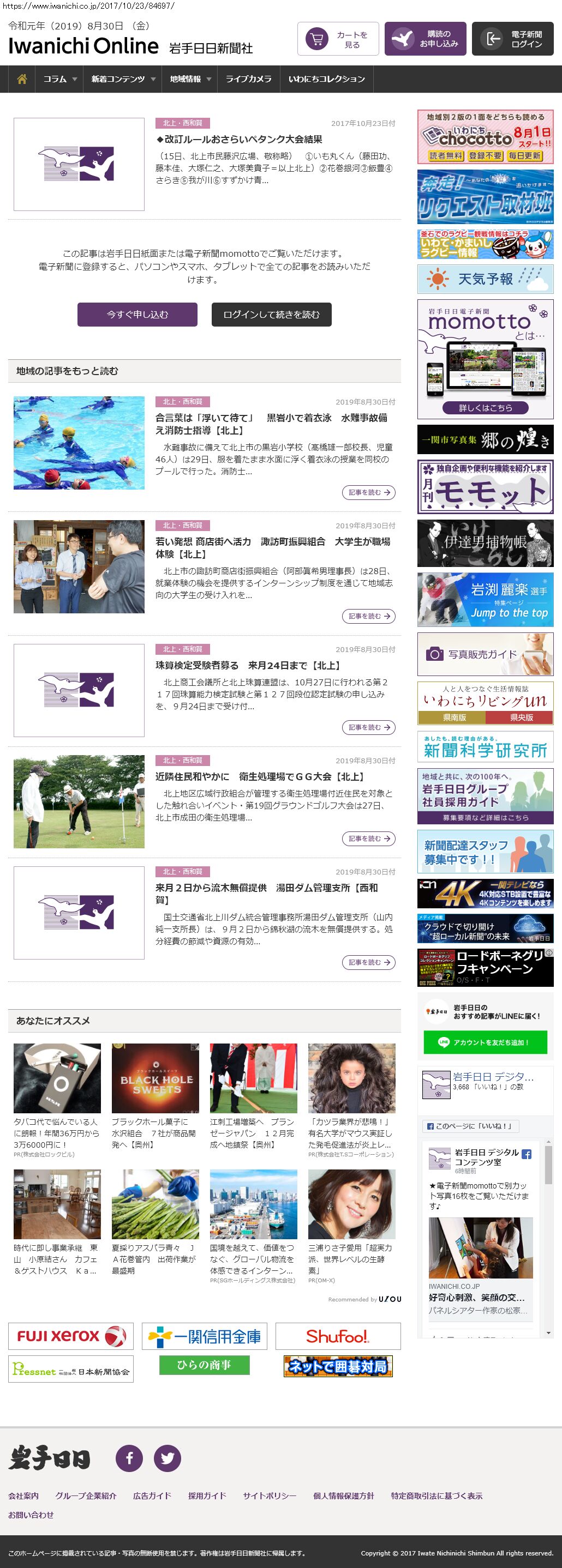Open the 天気予報 weather banner
Screen dimensions: 562x1568
[485, 279]
